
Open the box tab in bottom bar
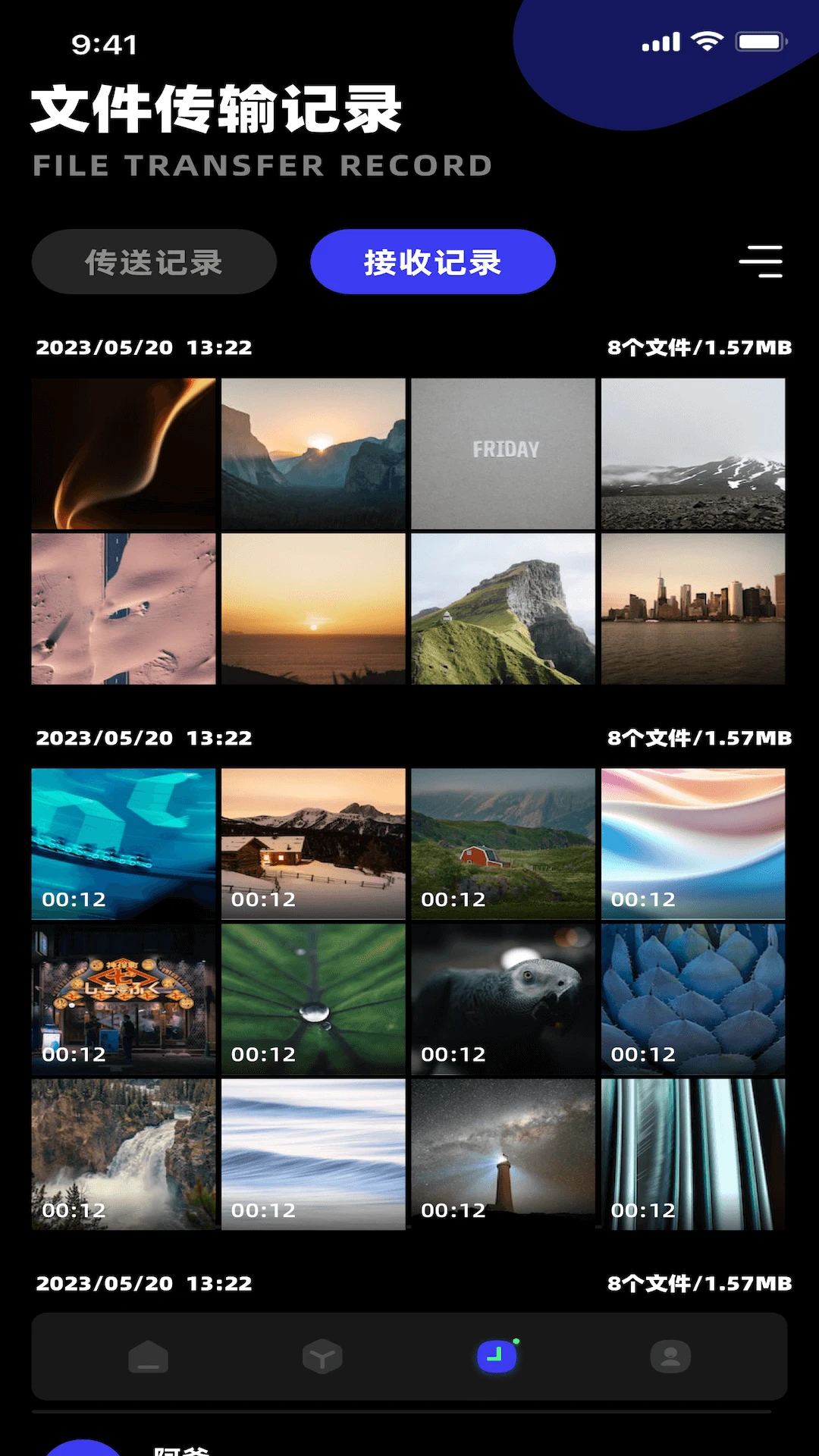322,1357
